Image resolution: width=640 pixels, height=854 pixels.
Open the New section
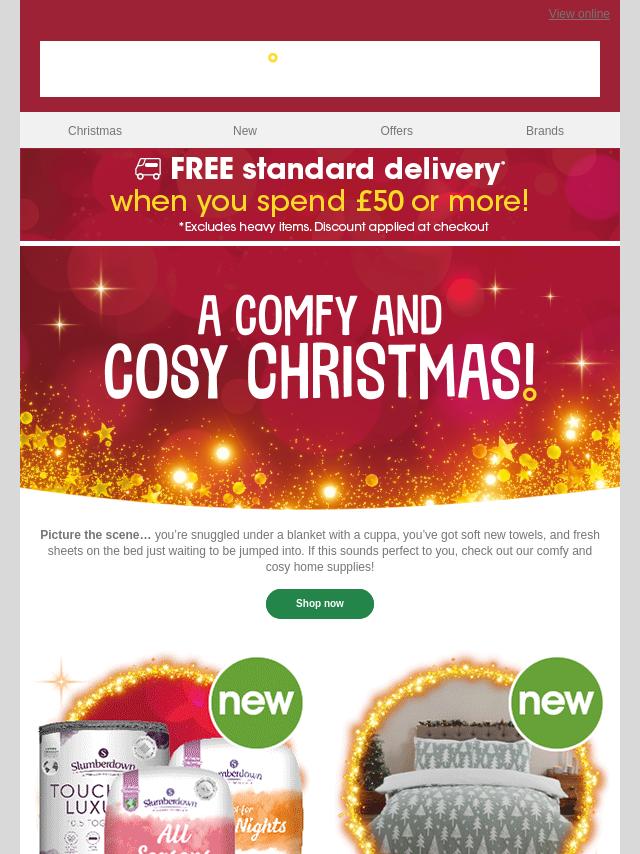point(245,131)
